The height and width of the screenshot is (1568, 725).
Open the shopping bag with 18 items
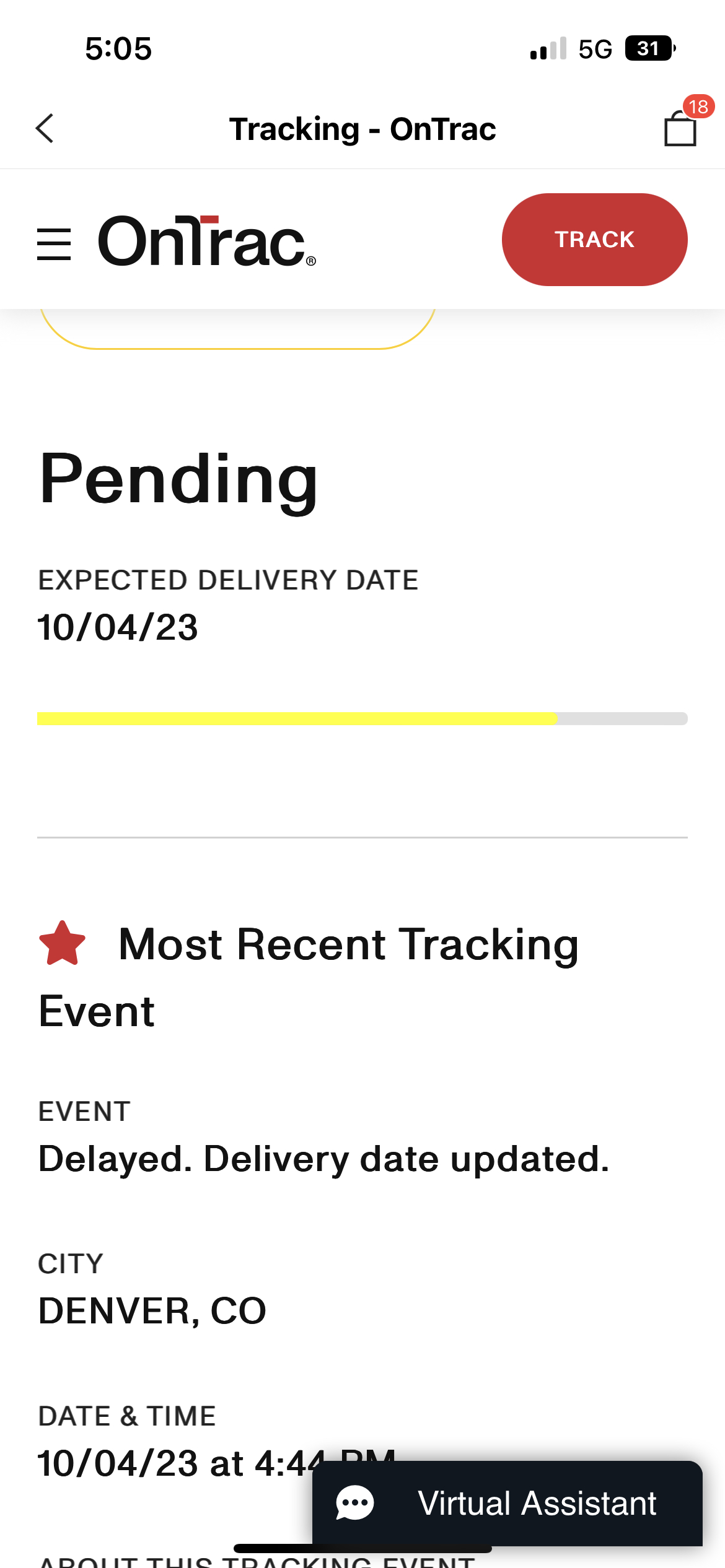(x=680, y=128)
